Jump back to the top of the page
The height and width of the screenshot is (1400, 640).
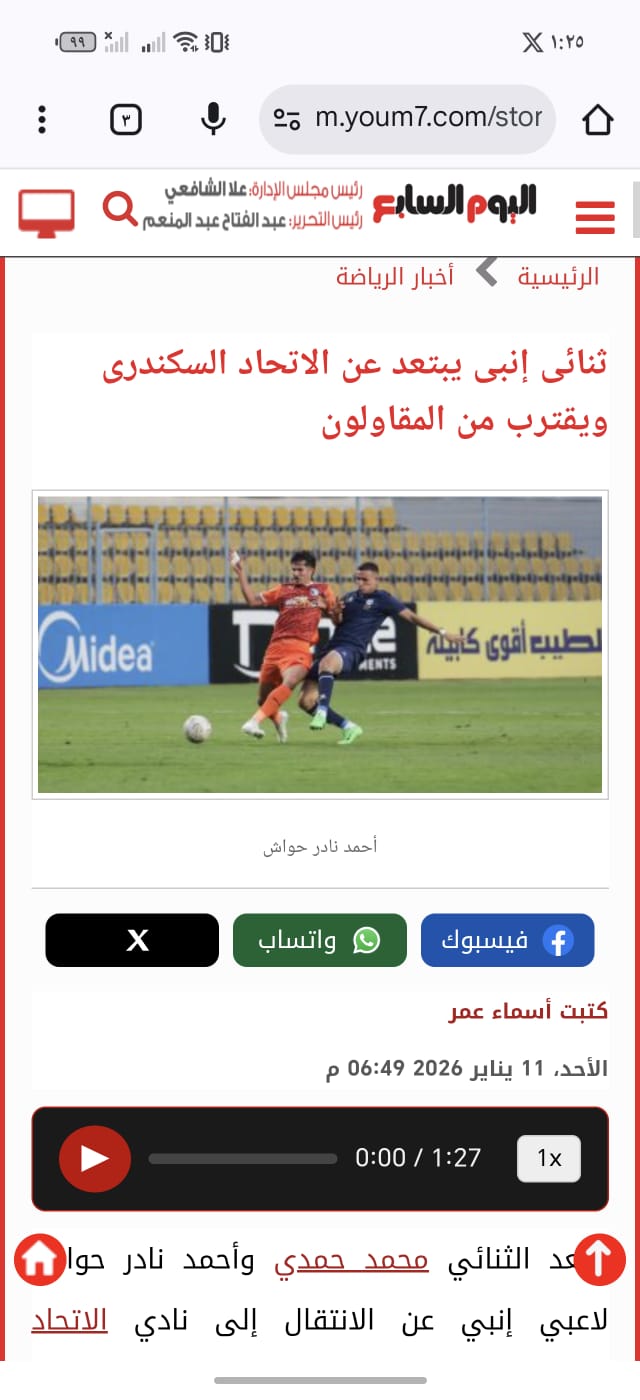pyautogui.click(x=600, y=1260)
